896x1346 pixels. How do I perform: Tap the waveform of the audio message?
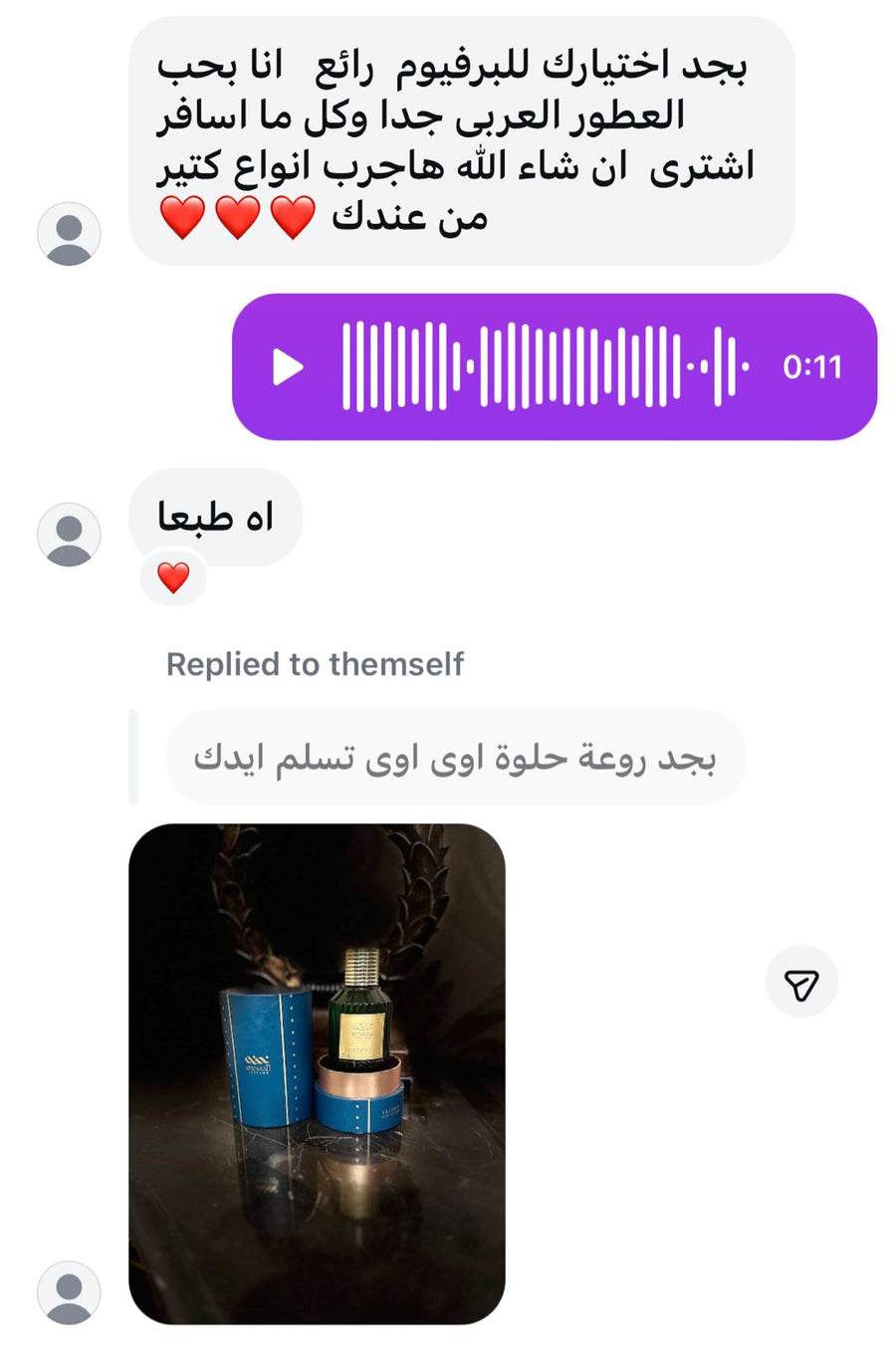538,365
